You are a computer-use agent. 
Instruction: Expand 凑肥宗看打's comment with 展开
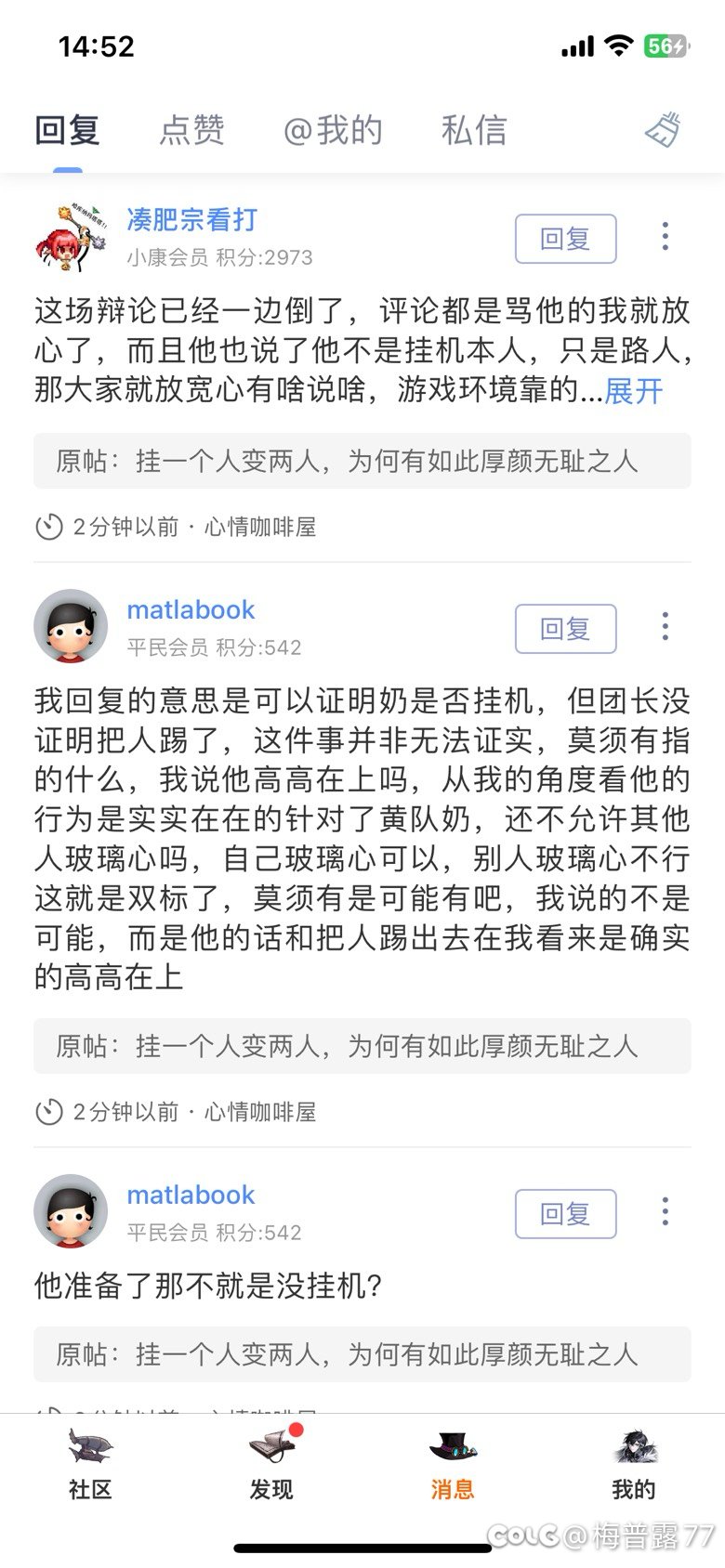click(633, 391)
